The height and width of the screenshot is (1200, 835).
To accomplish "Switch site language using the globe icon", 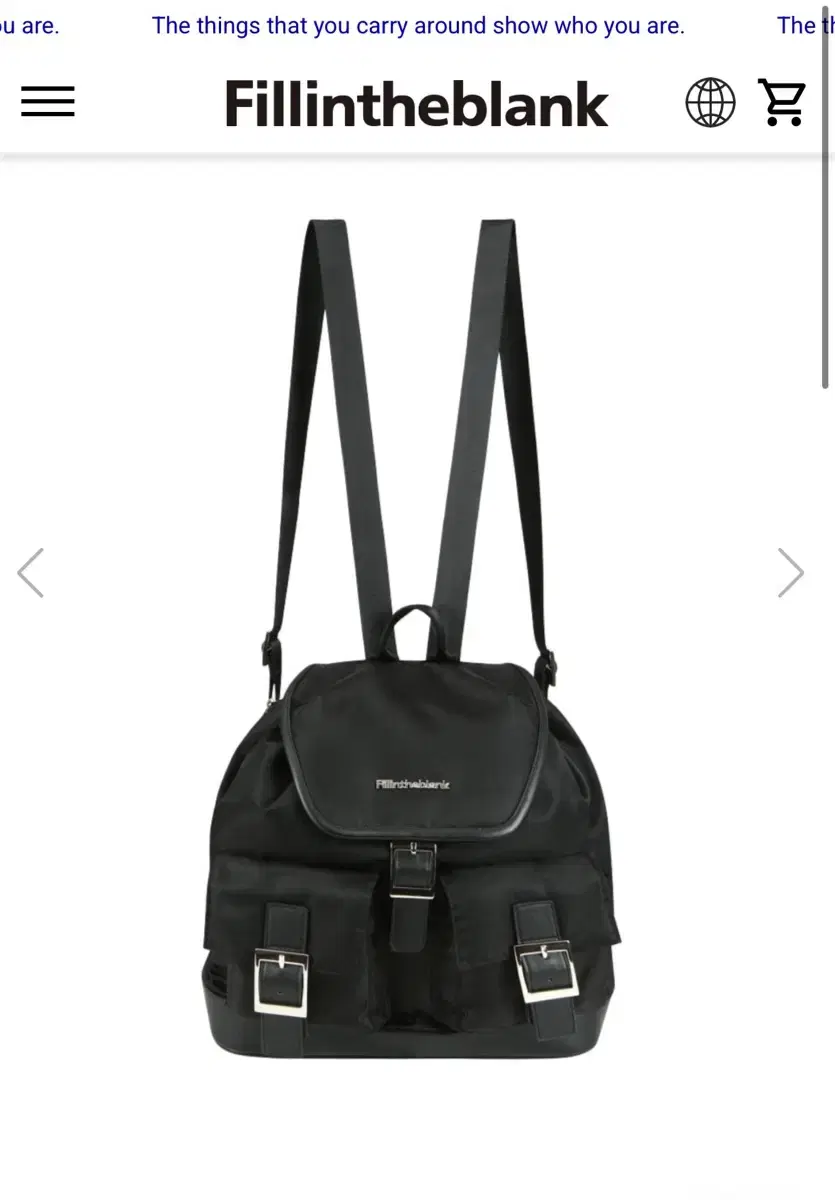I will [709, 101].
